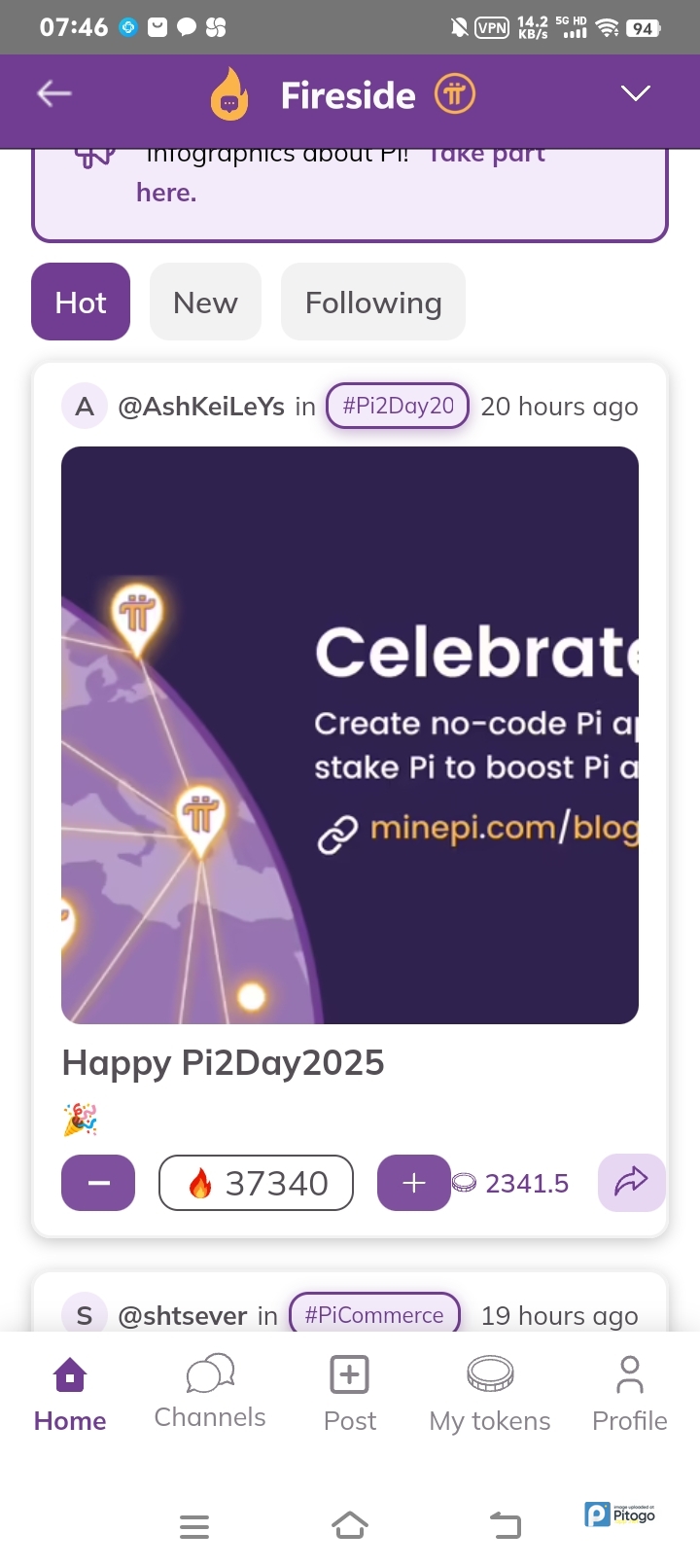Upvote Happy Pi2Day2025 with plus button
The image size is (700, 1568).
pos(413,1183)
